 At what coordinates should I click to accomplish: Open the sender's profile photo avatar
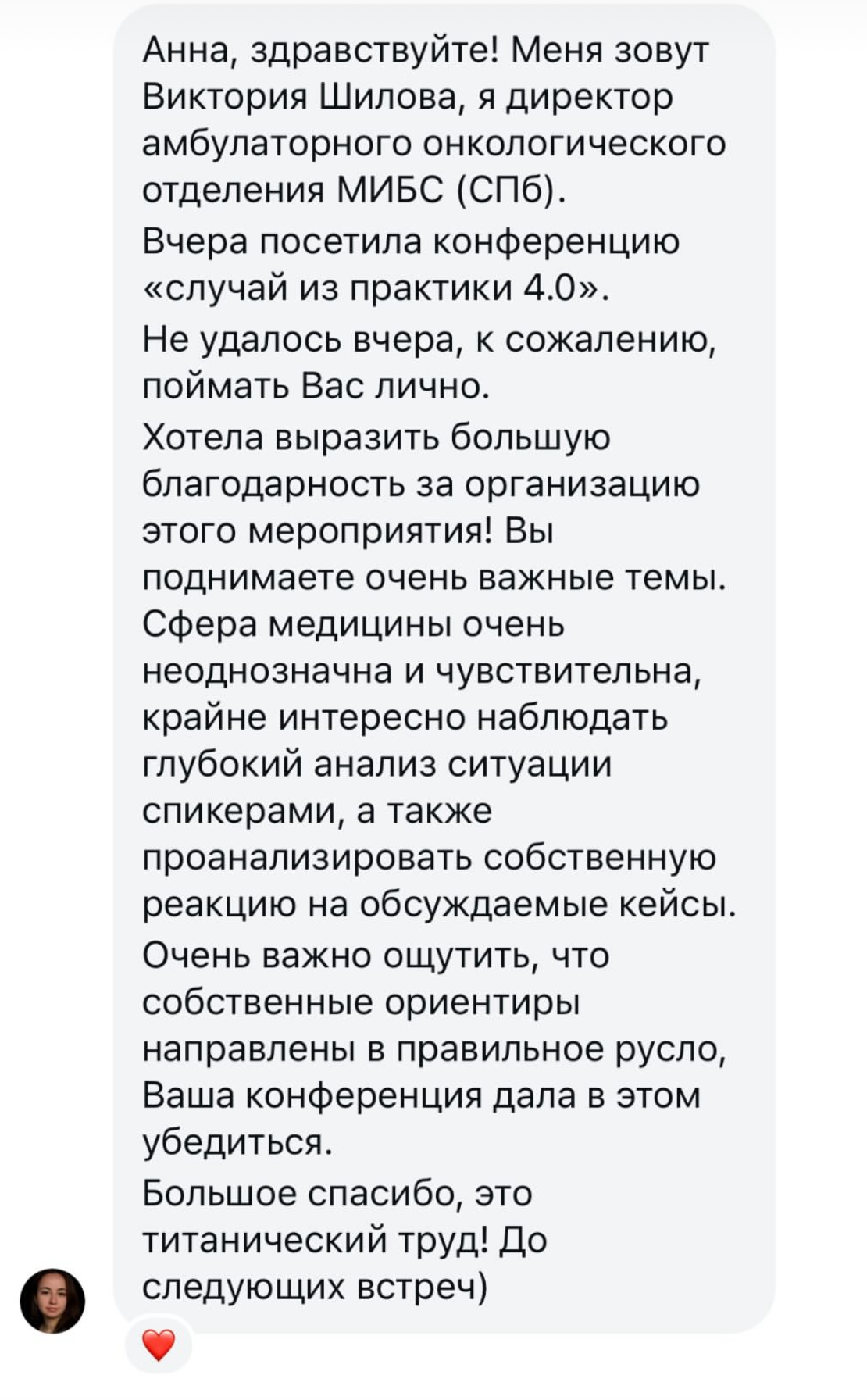pos(52,1300)
